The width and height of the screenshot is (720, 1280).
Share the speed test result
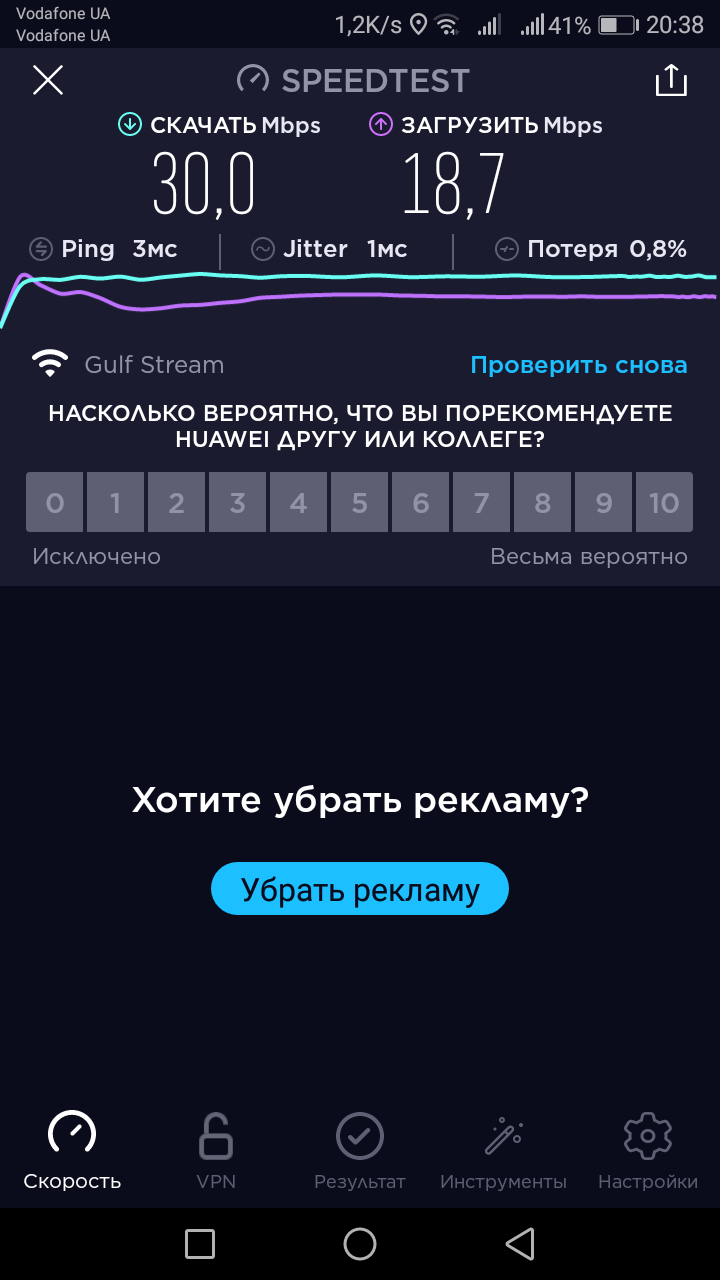point(671,80)
